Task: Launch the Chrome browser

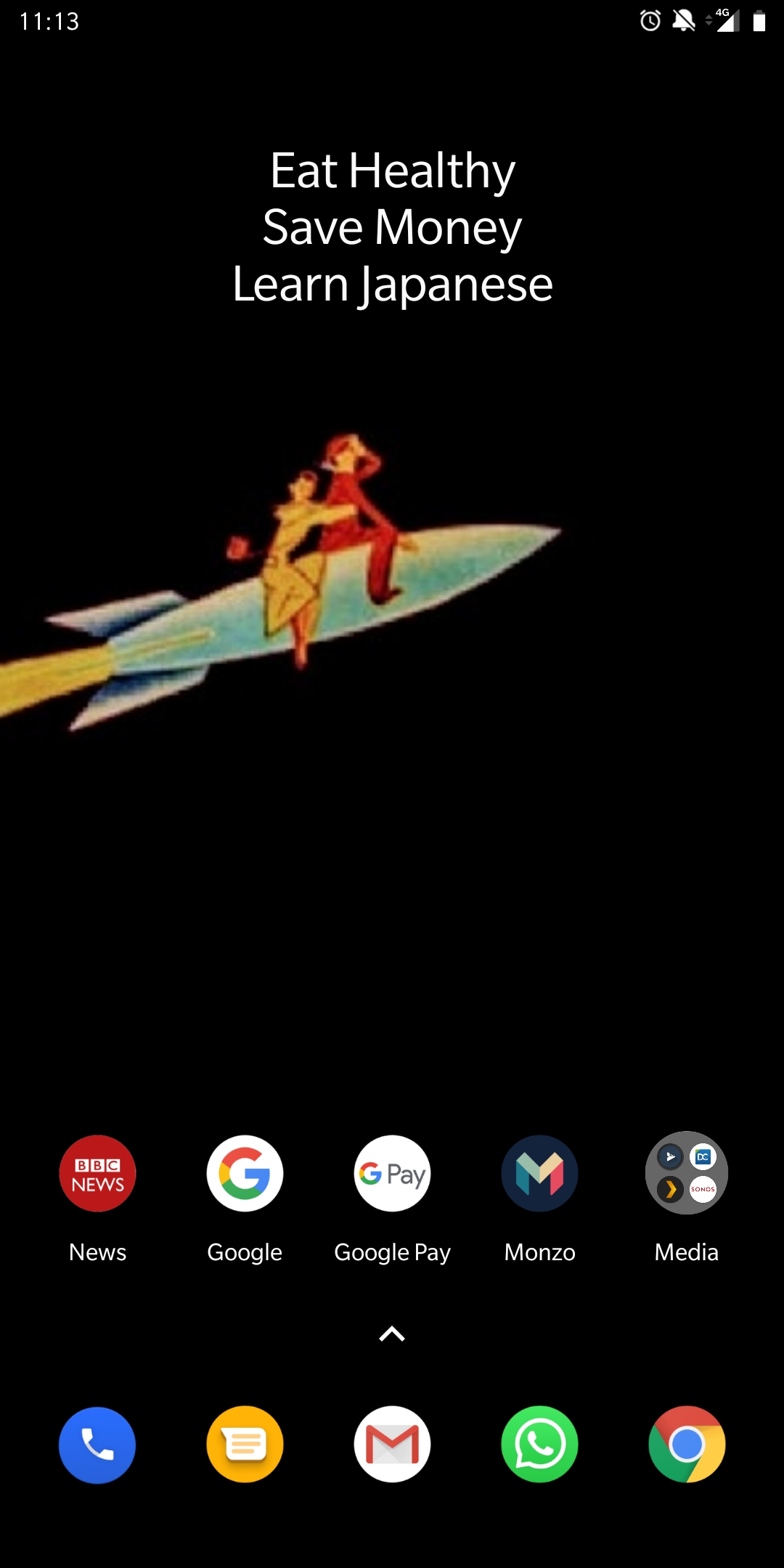Action: click(x=687, y=1445)
